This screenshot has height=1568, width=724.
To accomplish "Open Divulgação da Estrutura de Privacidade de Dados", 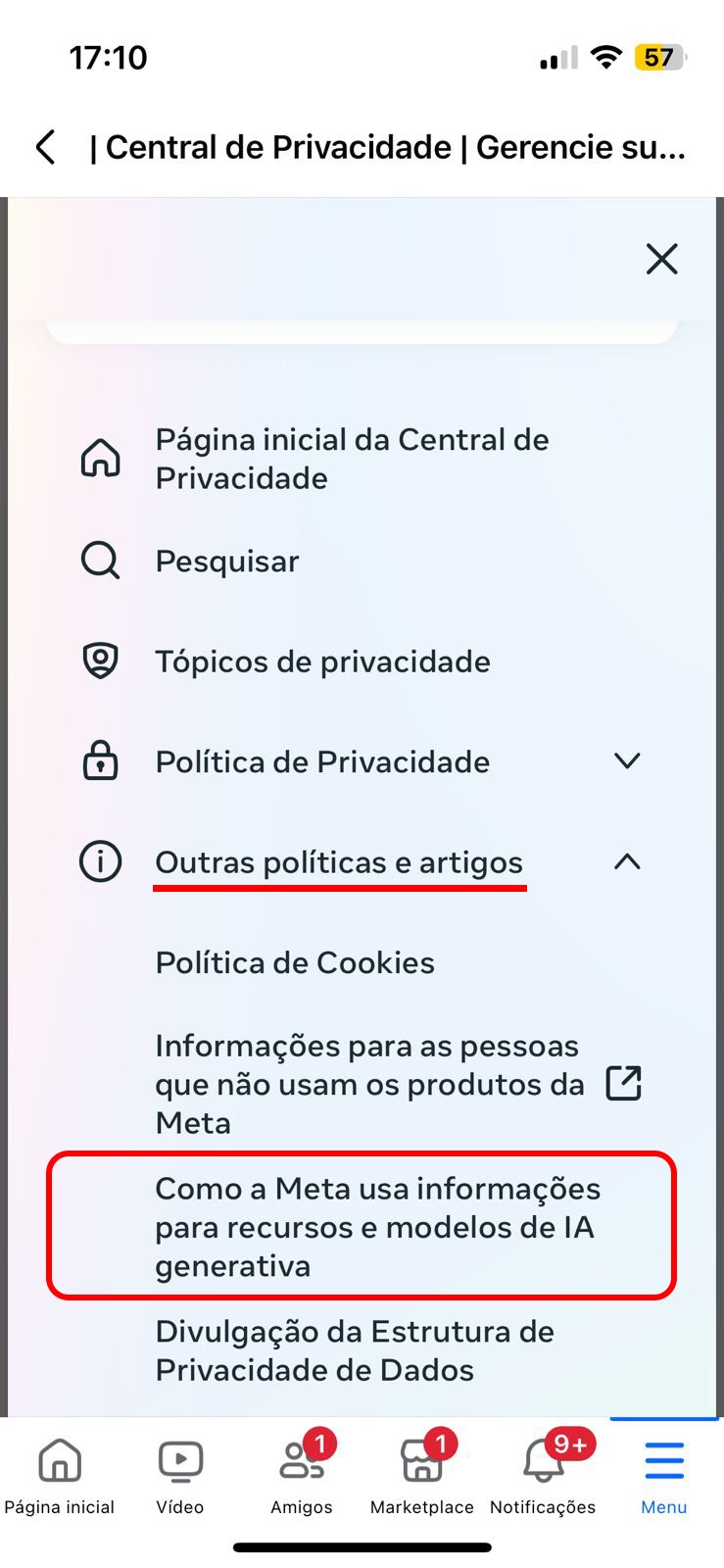I will click(x=355, y=1350).
